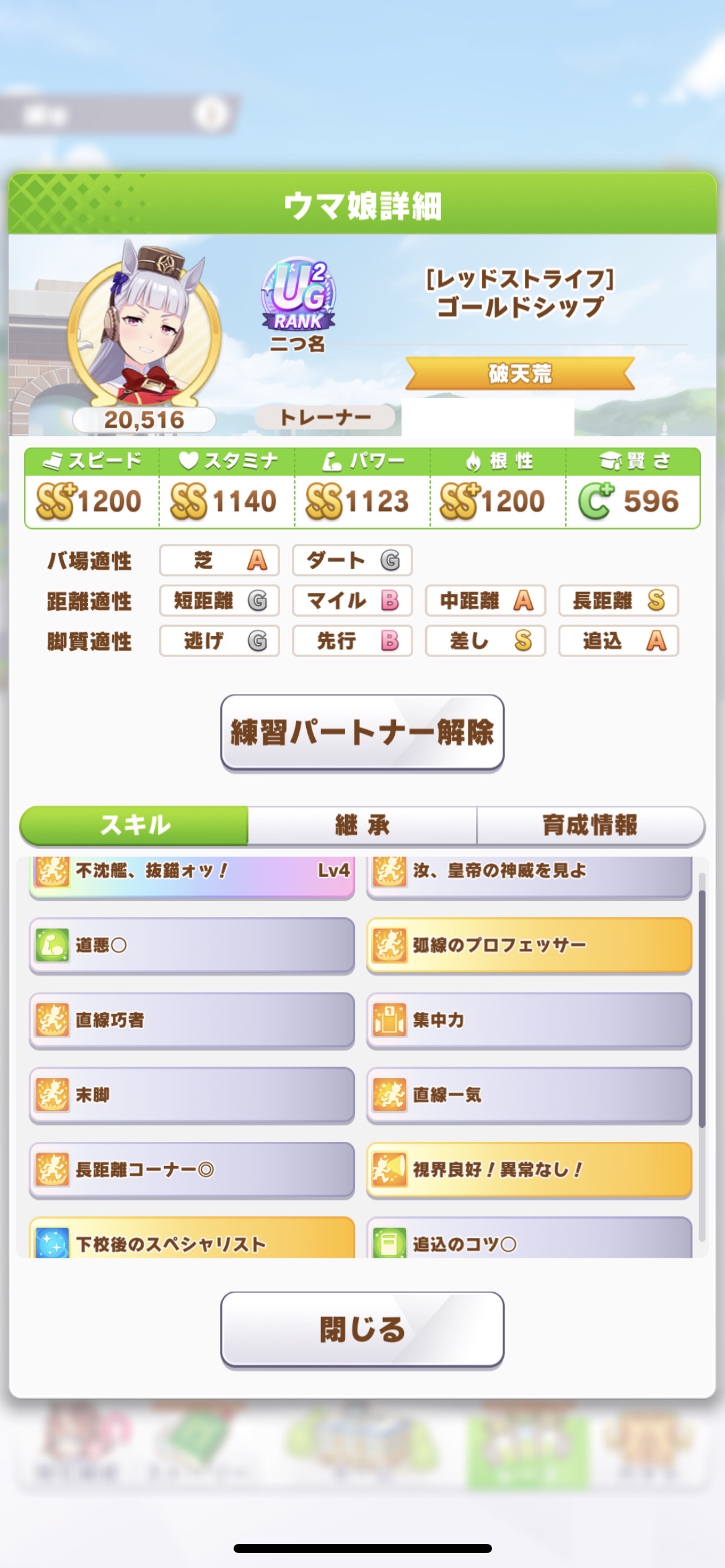725x1568 pixels.
Task: View 視界良好！異常なし！ skill
Action: click(x=529, y=1169)
